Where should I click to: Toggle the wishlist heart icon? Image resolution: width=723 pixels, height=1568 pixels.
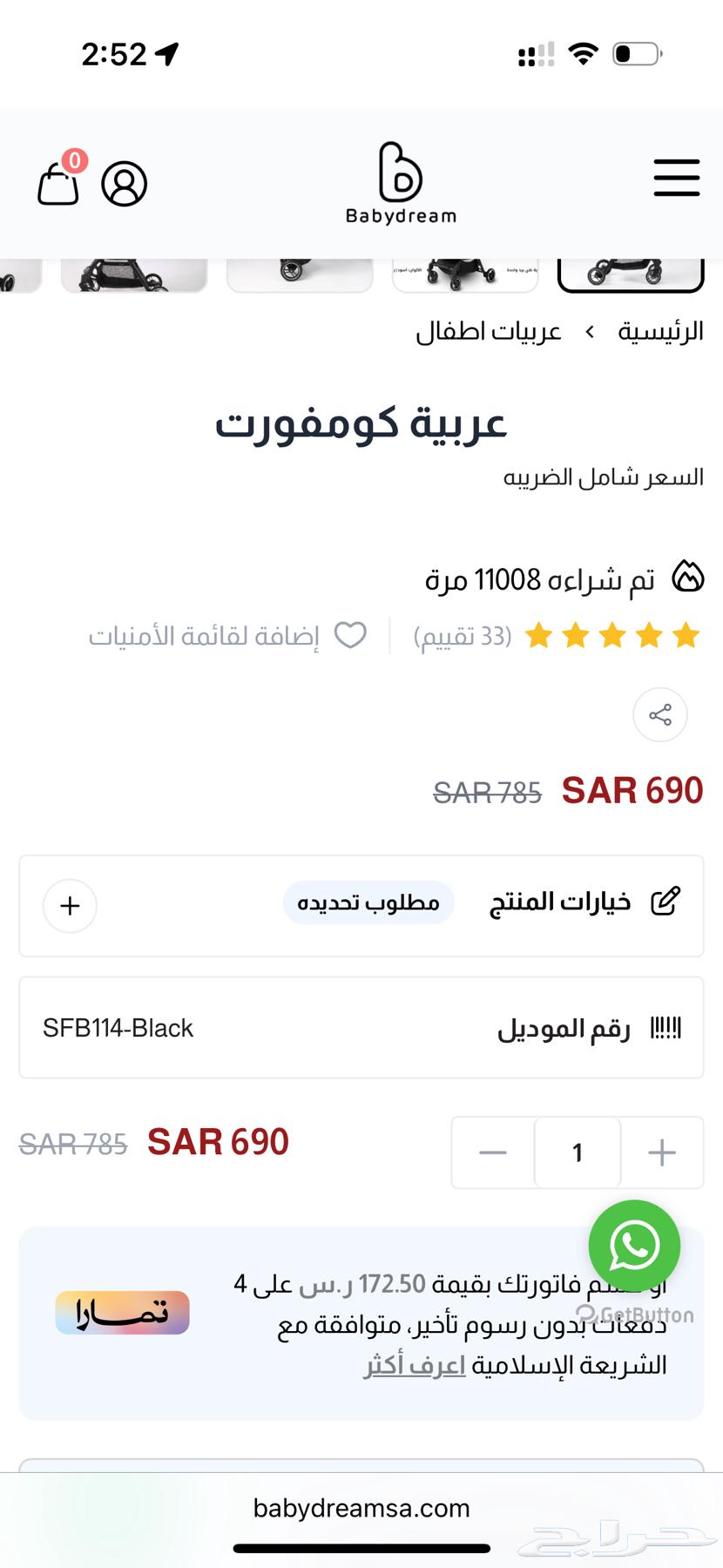pos(350,636)
